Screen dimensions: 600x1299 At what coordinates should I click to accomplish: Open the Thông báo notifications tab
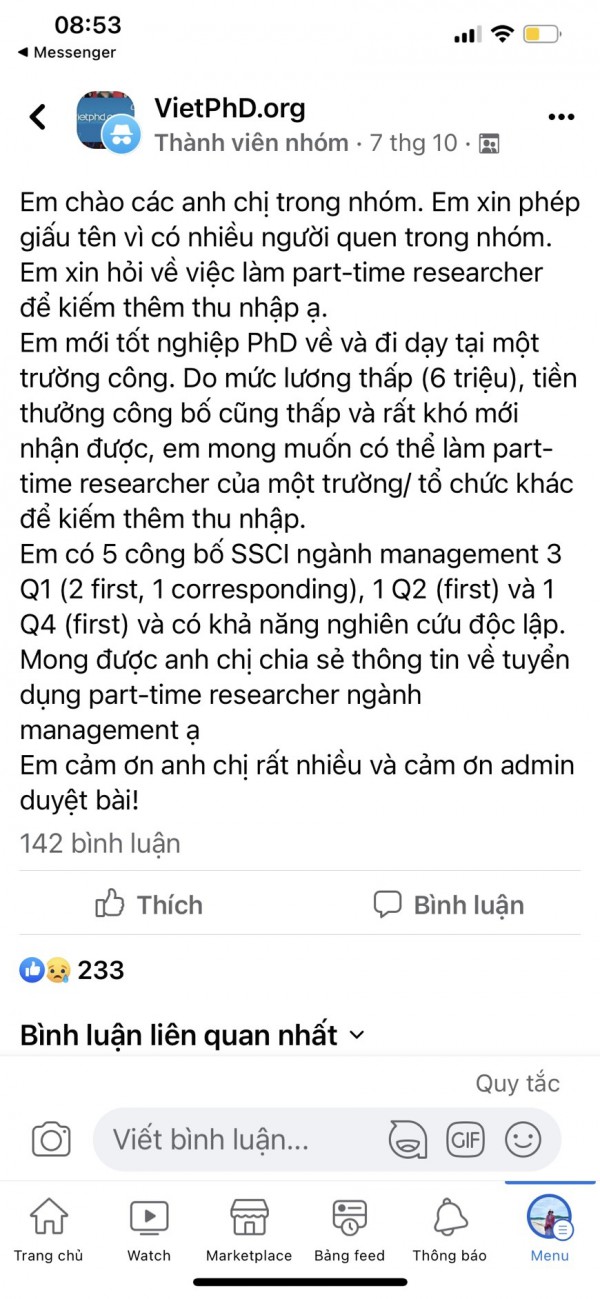point(449,1230)
